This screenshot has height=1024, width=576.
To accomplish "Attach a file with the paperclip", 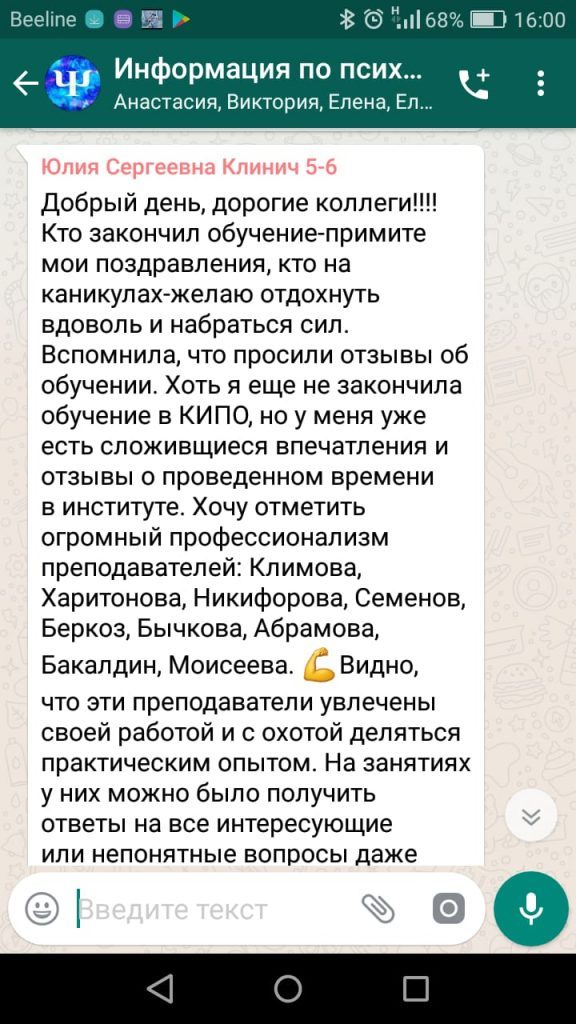I will point(379,908).
